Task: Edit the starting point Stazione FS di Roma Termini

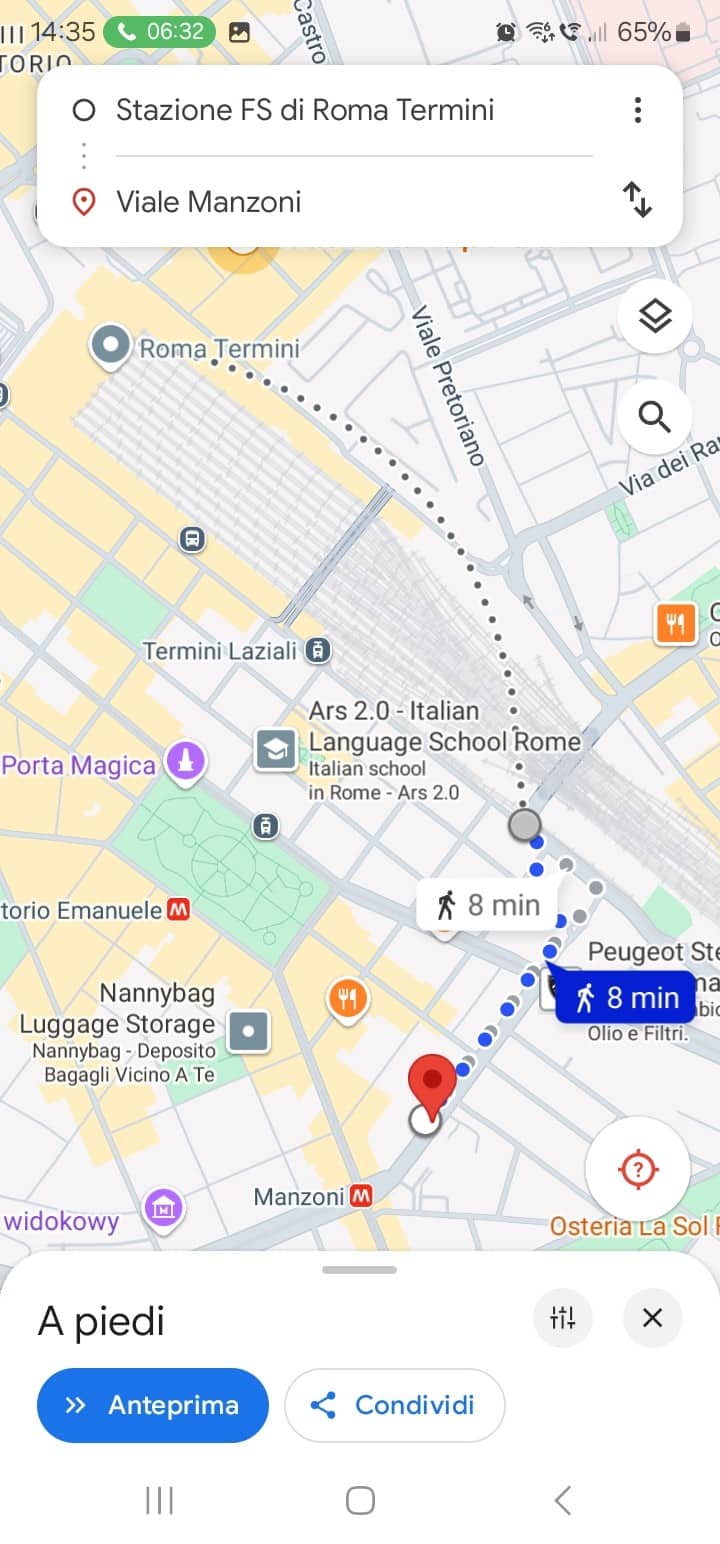Action: pos(305,110)
